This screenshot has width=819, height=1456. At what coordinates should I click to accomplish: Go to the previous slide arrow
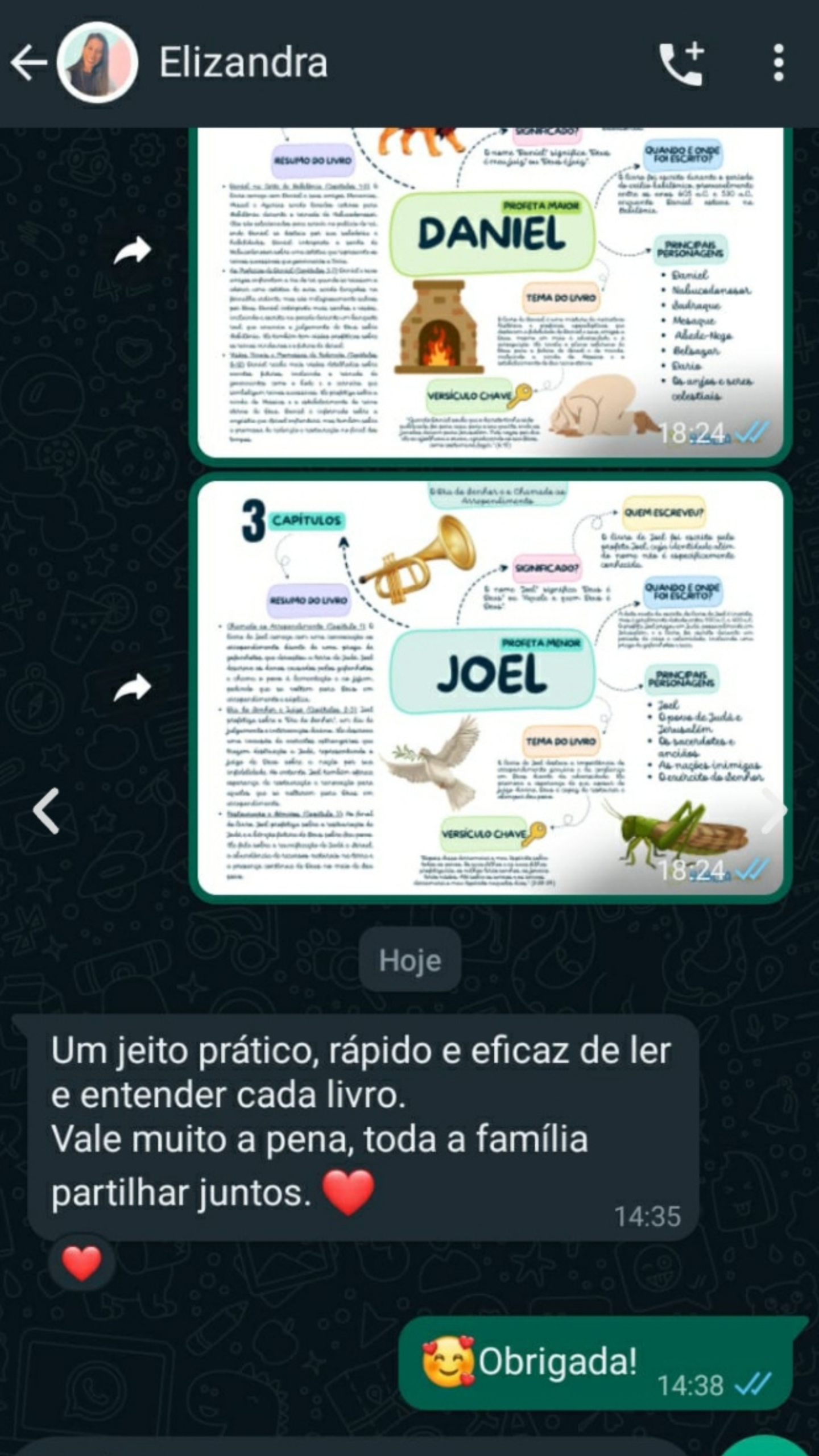47,811
